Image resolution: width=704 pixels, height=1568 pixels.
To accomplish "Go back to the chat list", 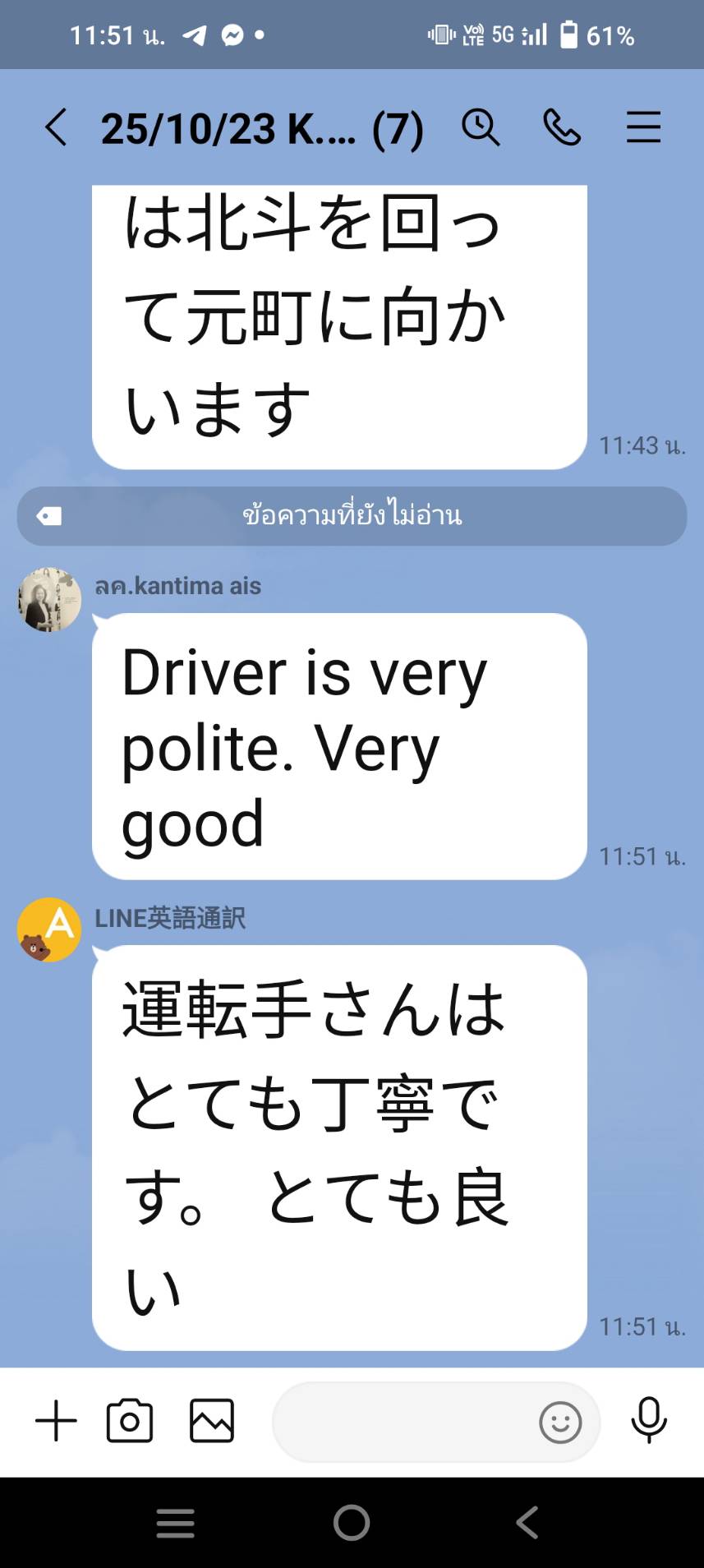I will pos(56,128).
